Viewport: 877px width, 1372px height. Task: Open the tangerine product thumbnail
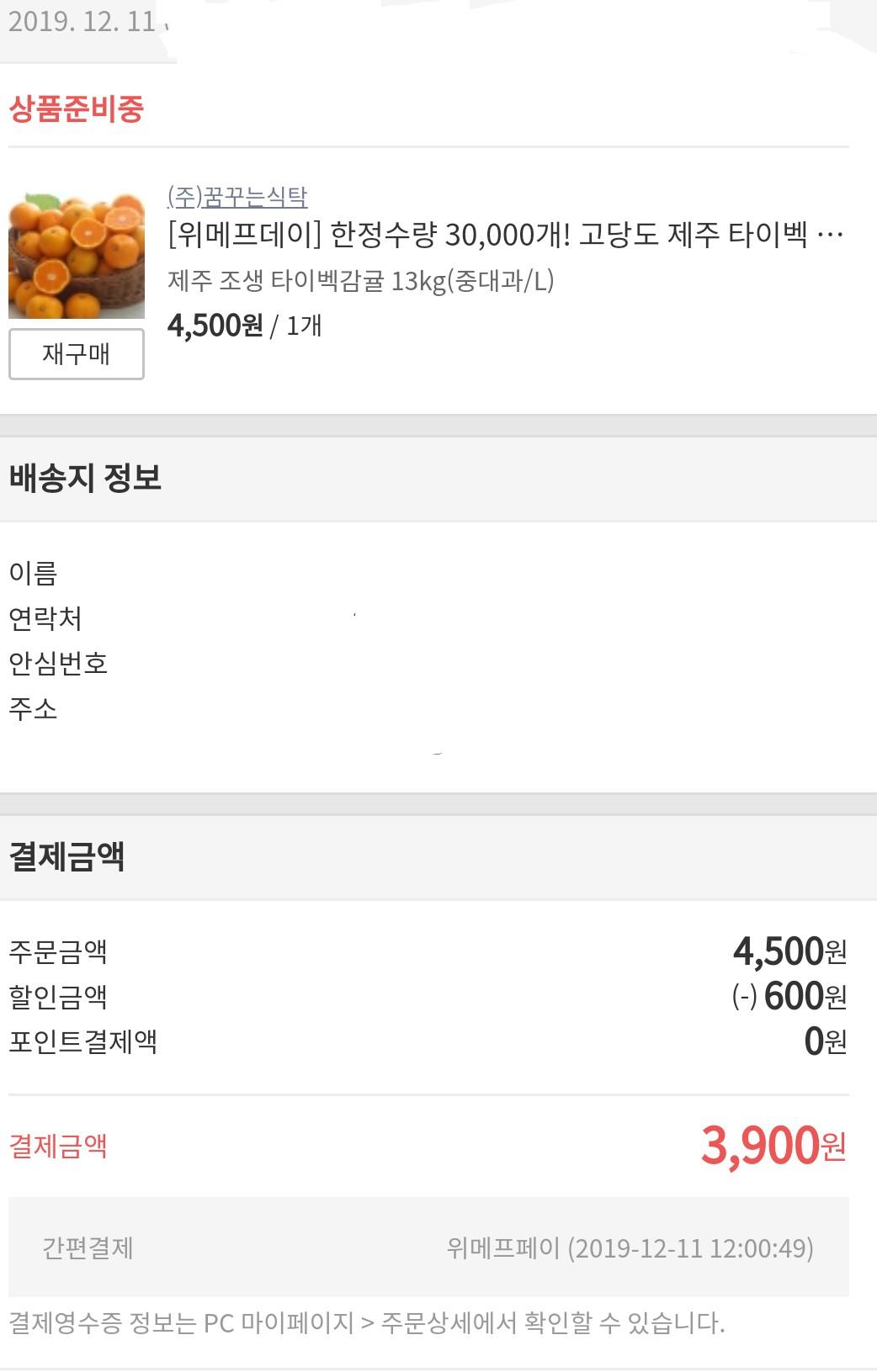point(77,255)
